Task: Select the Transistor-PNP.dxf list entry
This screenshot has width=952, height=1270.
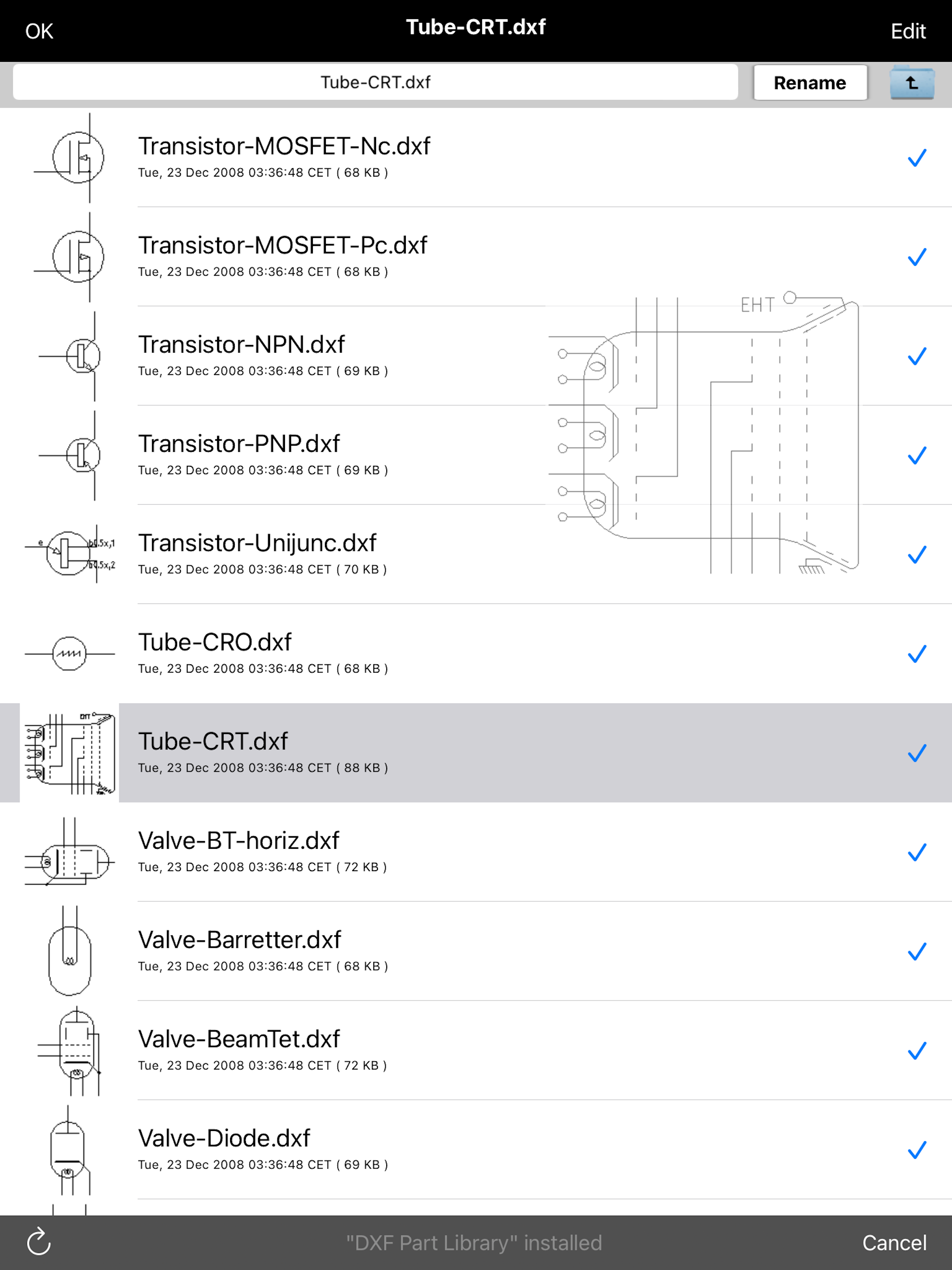Action: 344,454
